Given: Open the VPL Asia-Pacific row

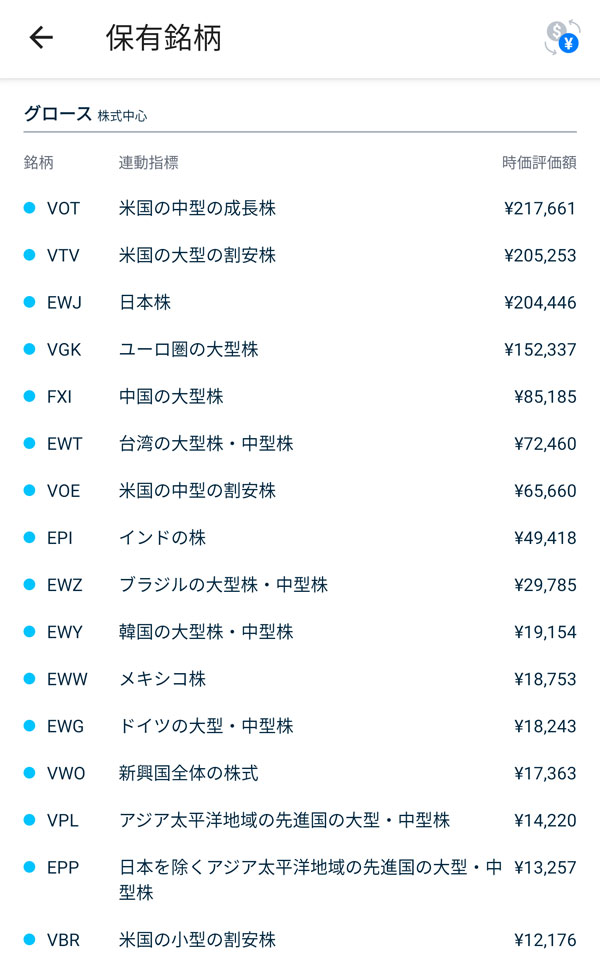Looking at the screenshot, I should tap(300, 819).
